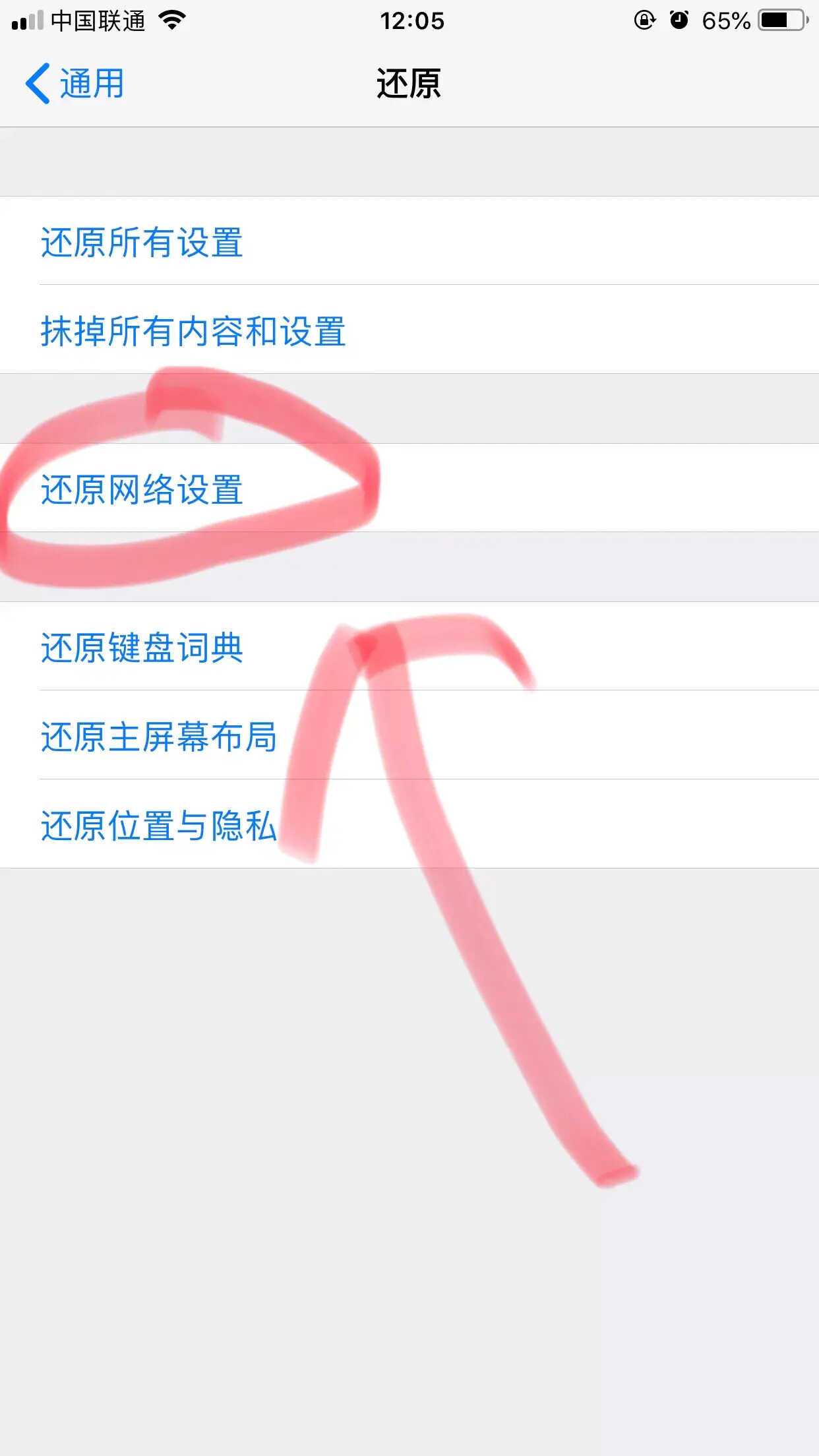Choose 抹掉所有内容和设置
Screen dimensions: 819x1456
coord(409,330)
